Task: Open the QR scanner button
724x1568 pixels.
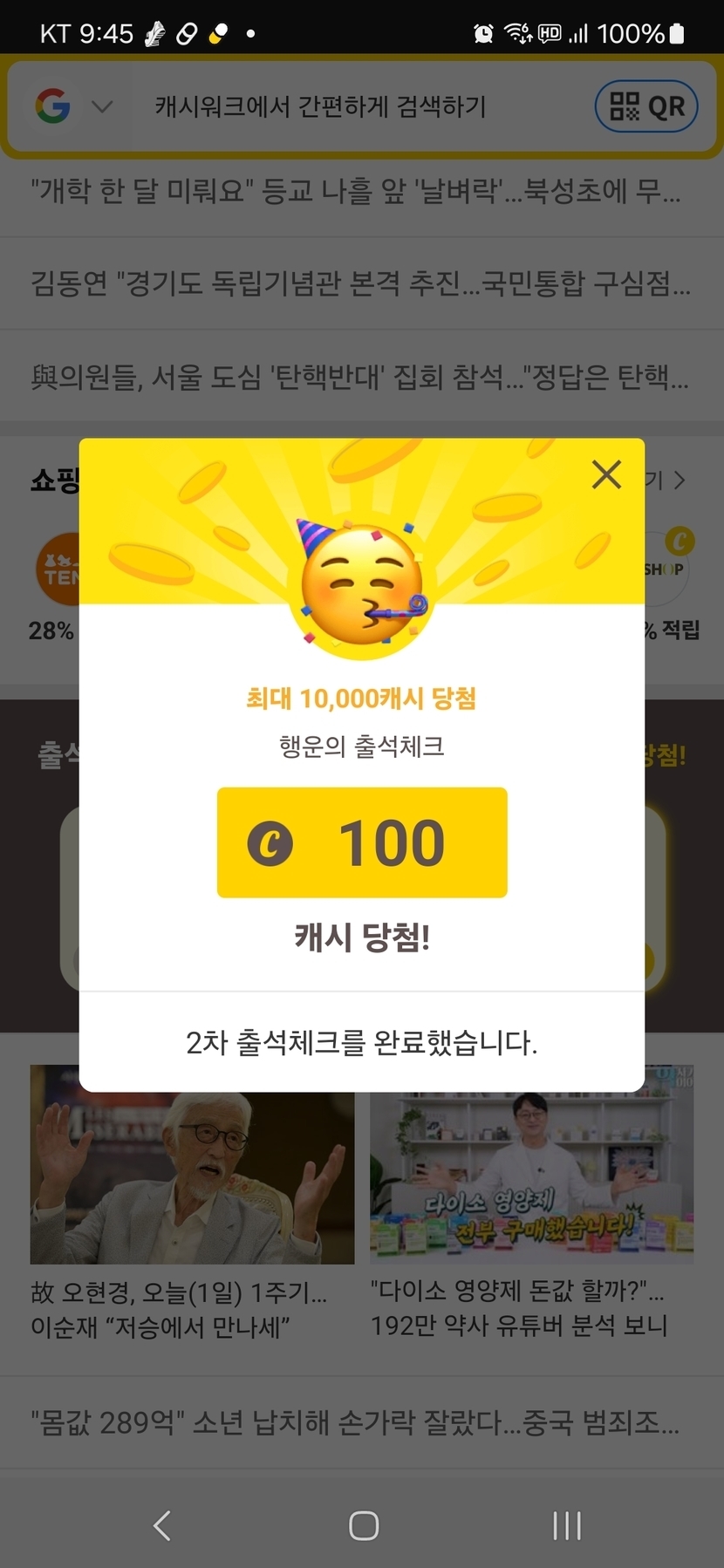Action: click(x=646, y=107)
